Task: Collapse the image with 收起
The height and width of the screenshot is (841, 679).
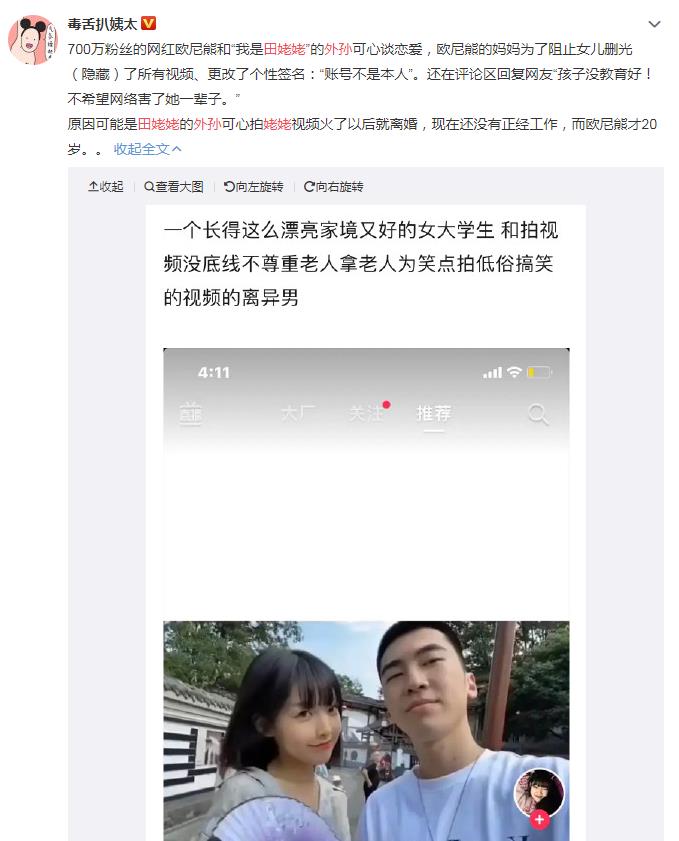Action: 106,187
